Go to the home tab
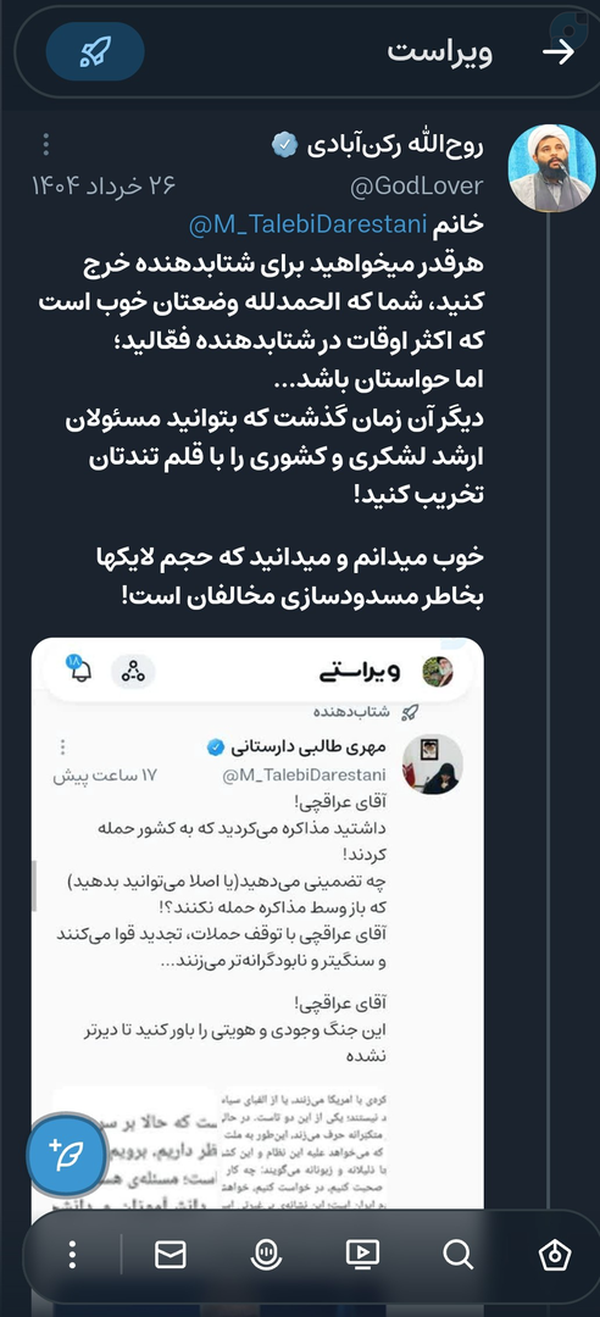 coord(553,1254)
